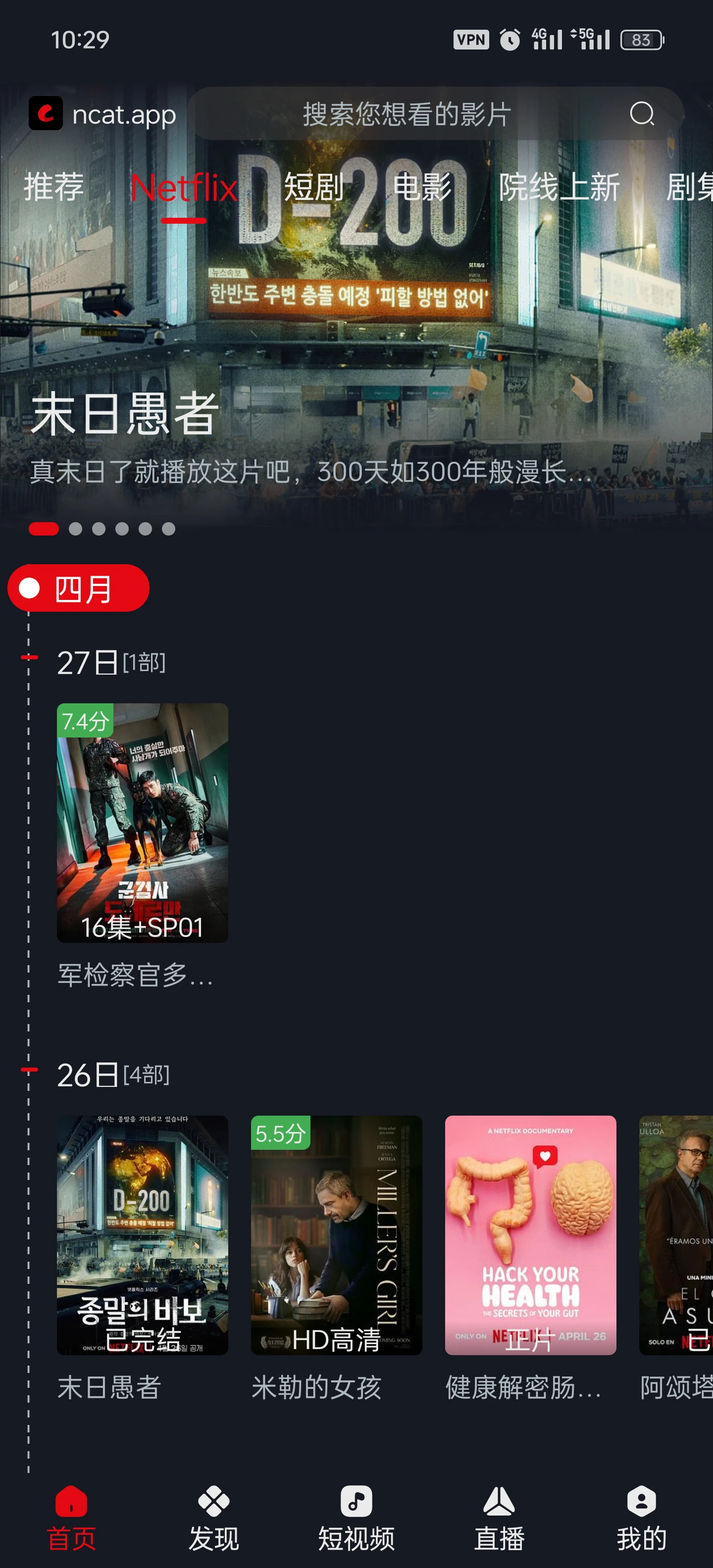Open the 军检察官 show card
Viewport: 713px width, 1568px height.
tap(143, 823)
